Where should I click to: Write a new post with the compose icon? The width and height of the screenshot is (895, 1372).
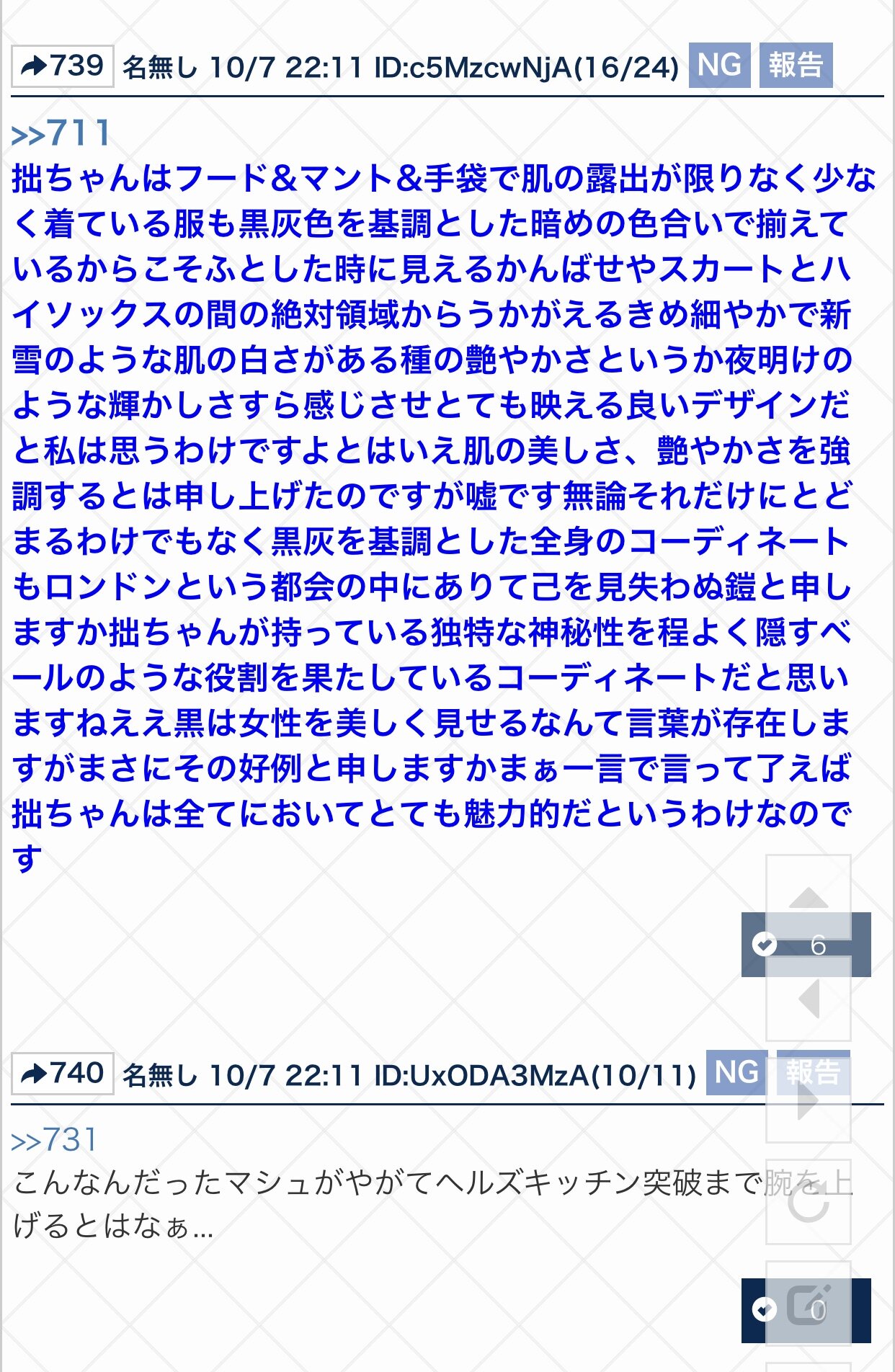pyautogui.click(x=809, y=1303)
